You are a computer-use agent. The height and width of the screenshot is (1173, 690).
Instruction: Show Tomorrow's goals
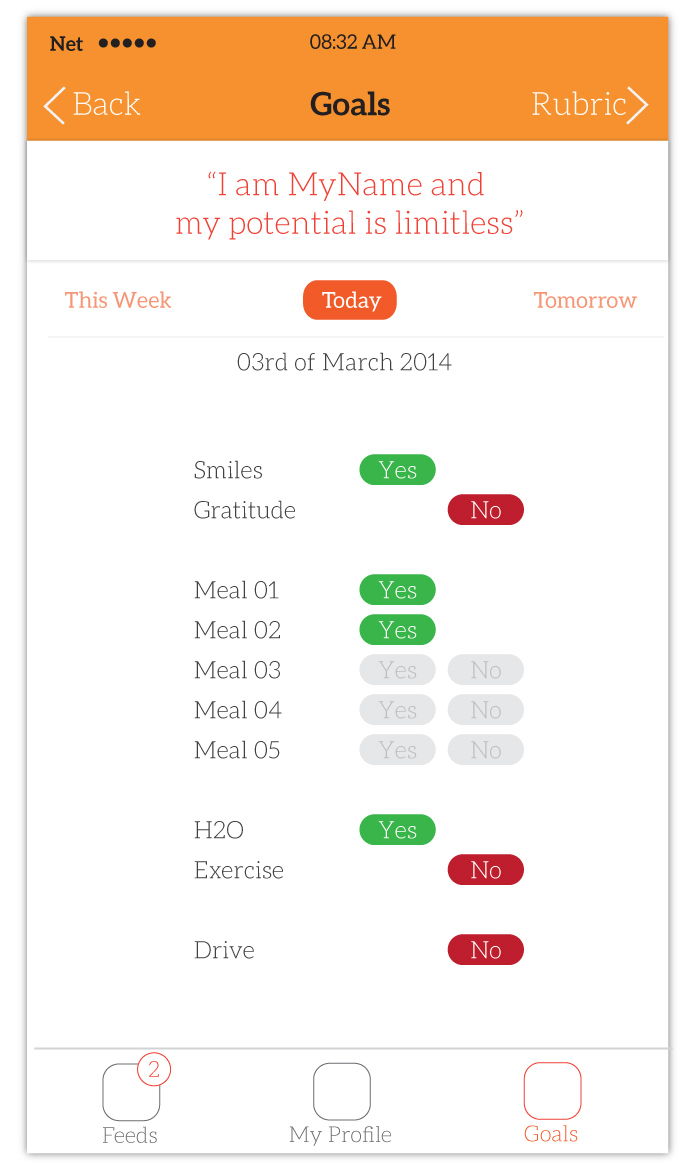[585, 300]
